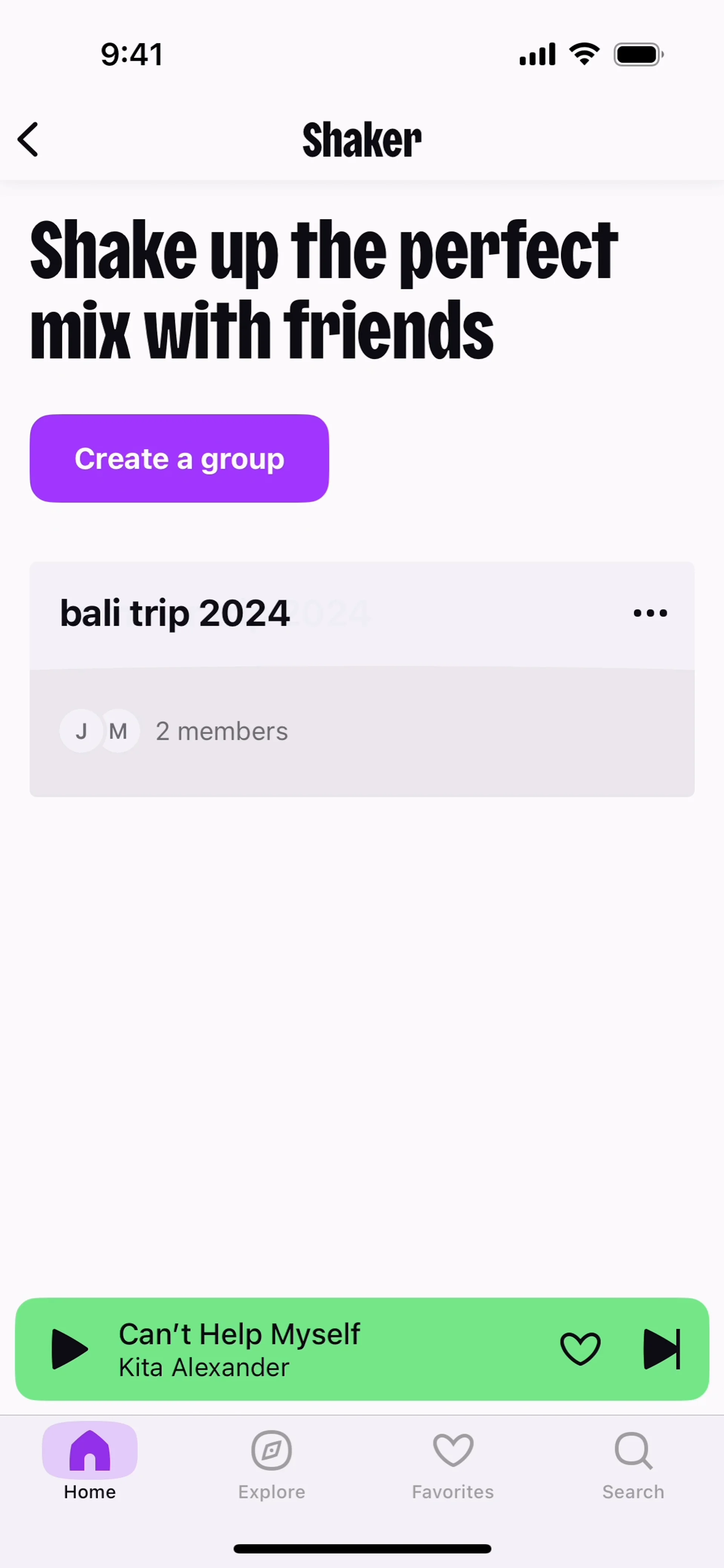
Task: Go back from the Shaker screen
Action: [28, 139]
